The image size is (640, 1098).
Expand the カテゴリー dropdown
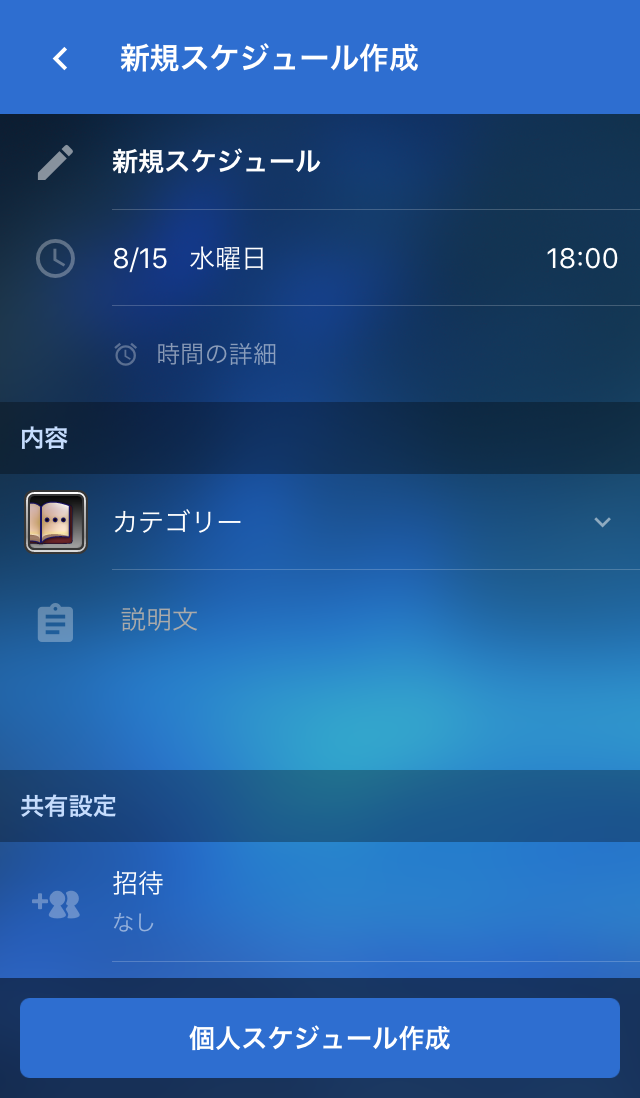[375, 522]
